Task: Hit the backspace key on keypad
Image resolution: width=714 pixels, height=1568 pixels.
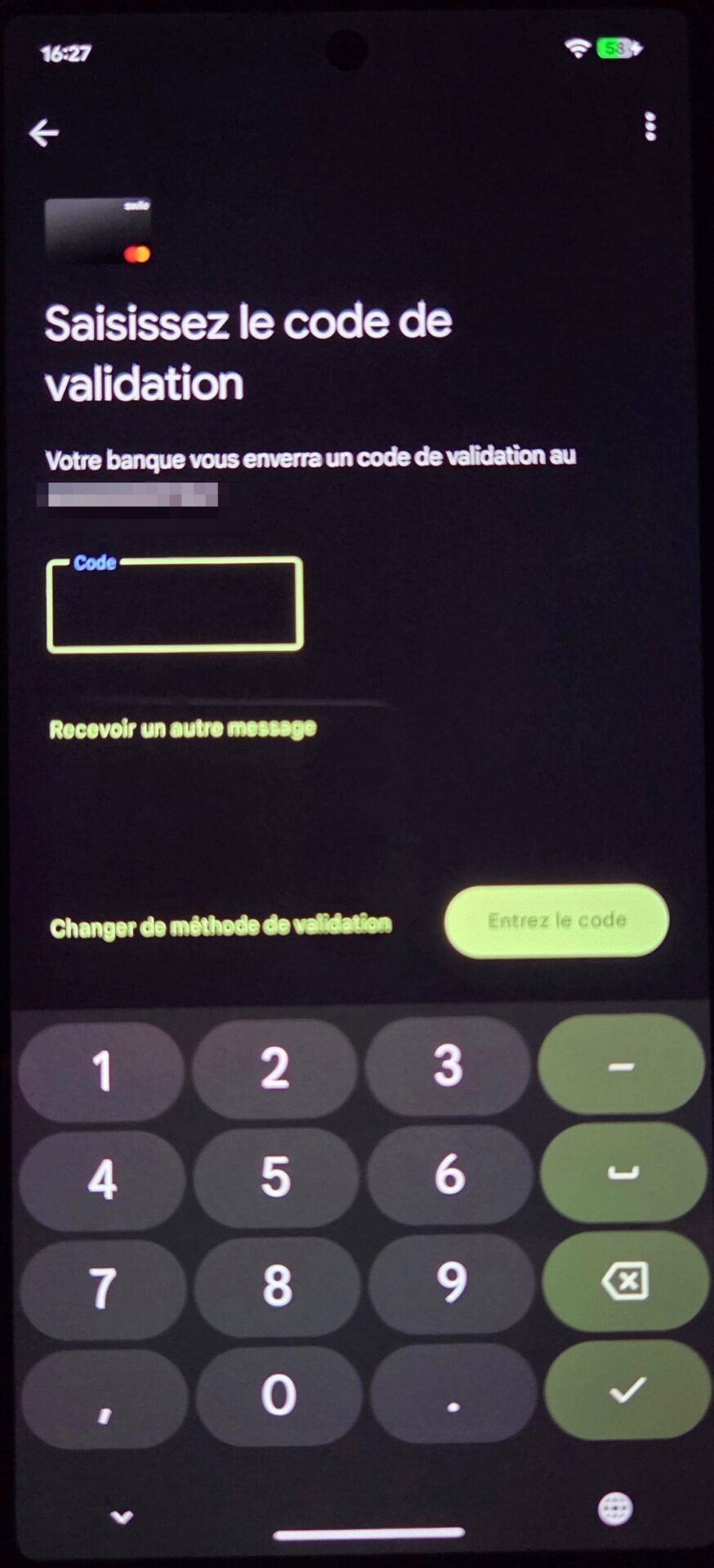Action: point(625,1281)
